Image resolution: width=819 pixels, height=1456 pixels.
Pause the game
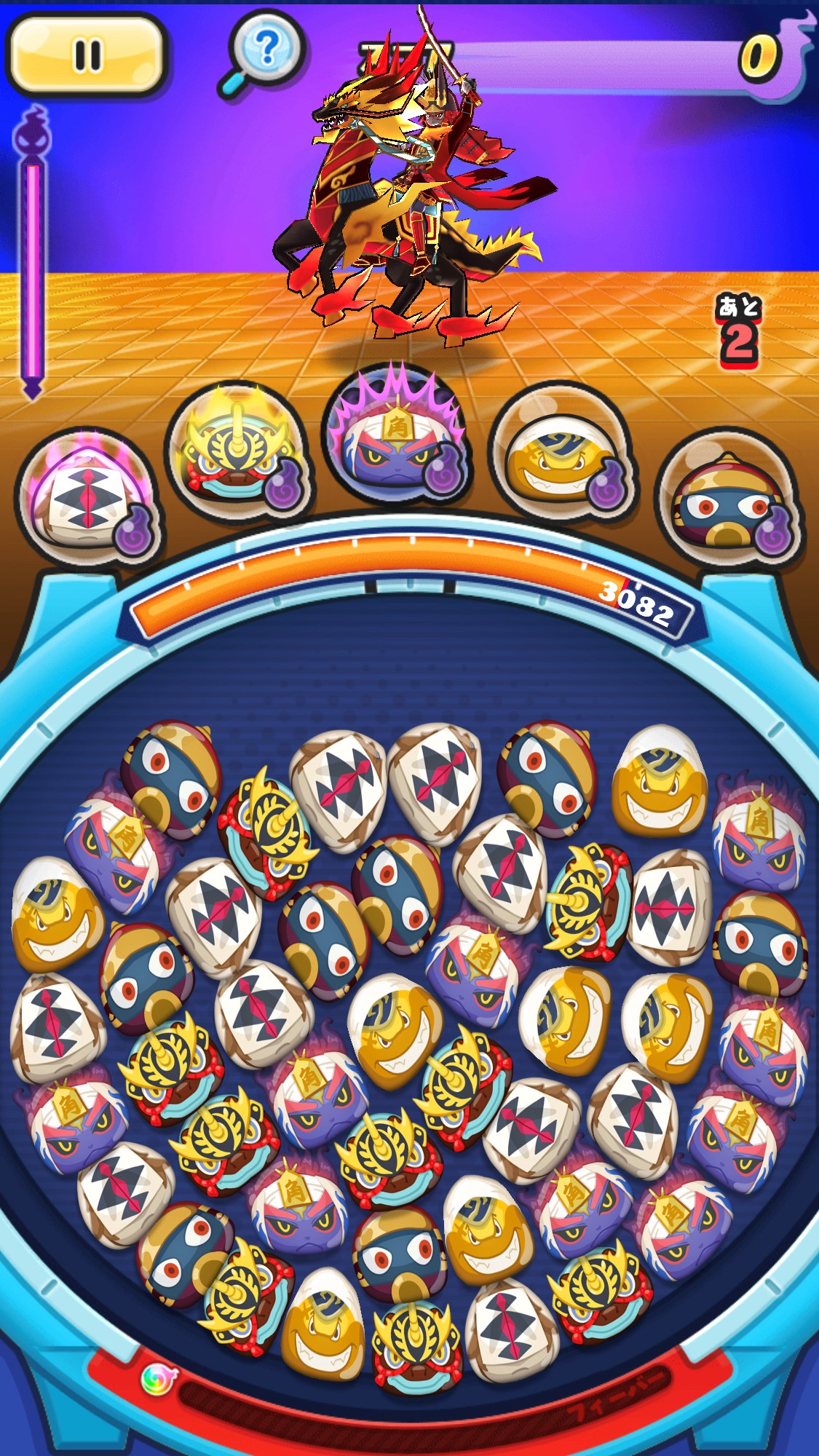[x=87, y=55]
